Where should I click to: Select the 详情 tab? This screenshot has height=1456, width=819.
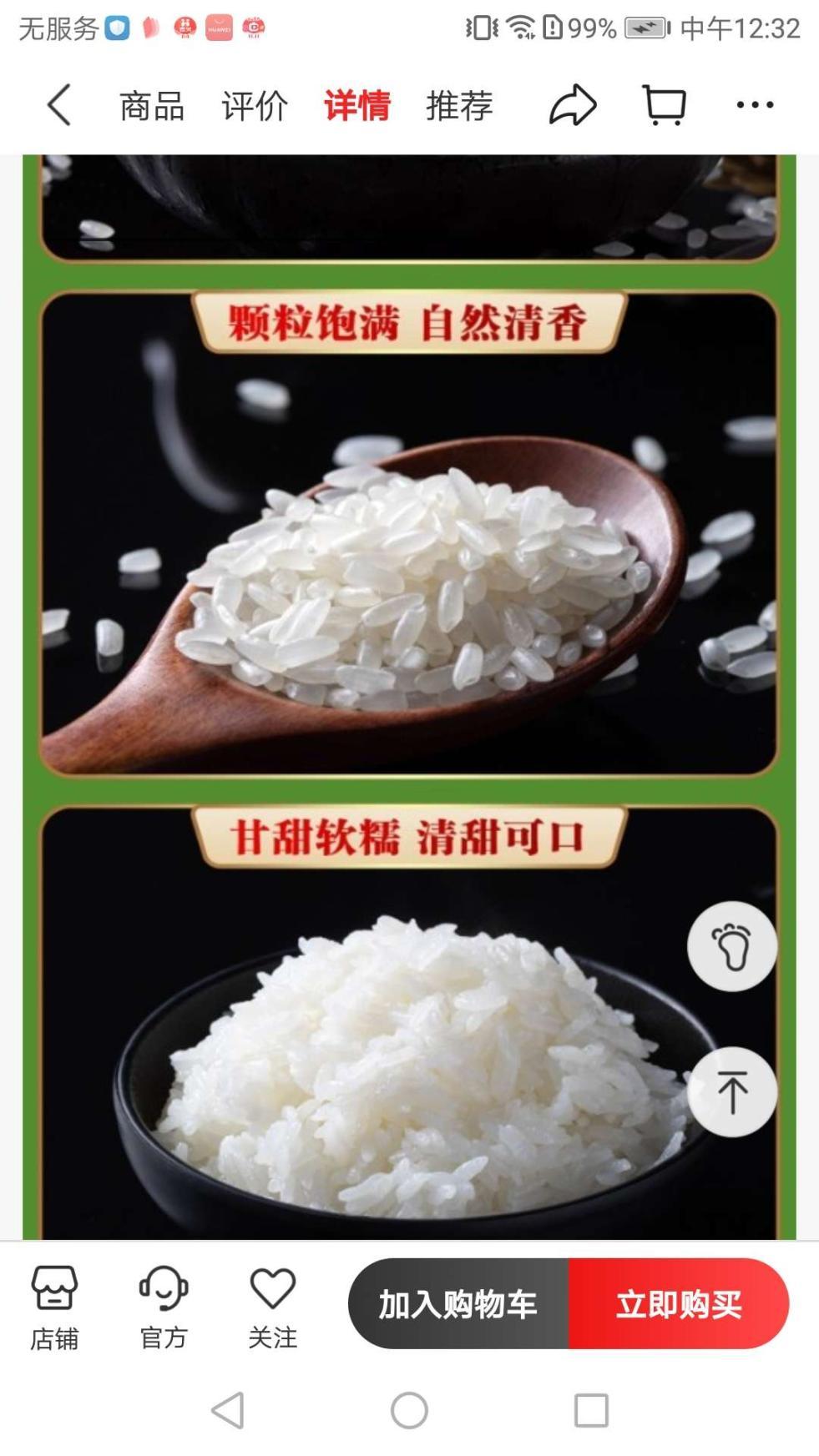pos(357,106)
